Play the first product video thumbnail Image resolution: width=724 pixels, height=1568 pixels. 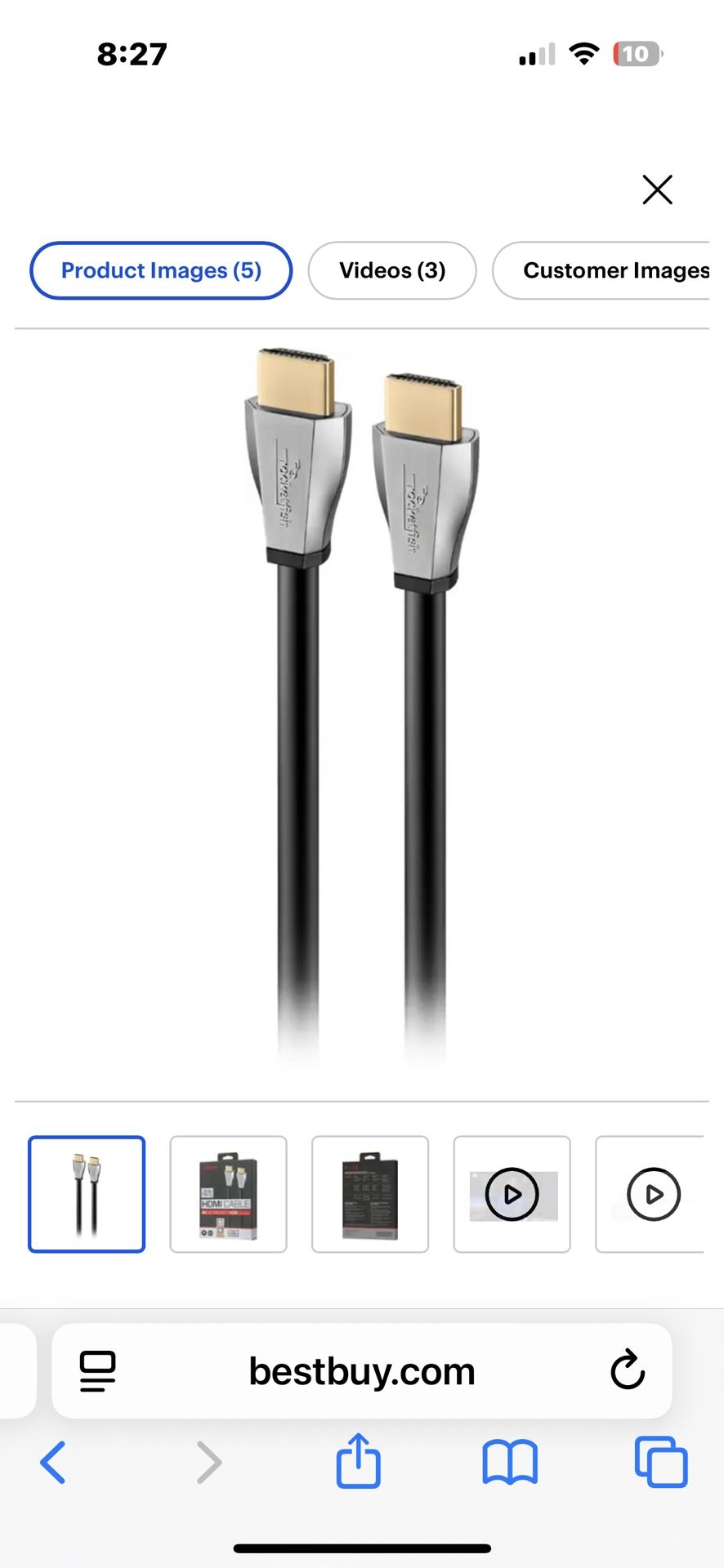512,1194
